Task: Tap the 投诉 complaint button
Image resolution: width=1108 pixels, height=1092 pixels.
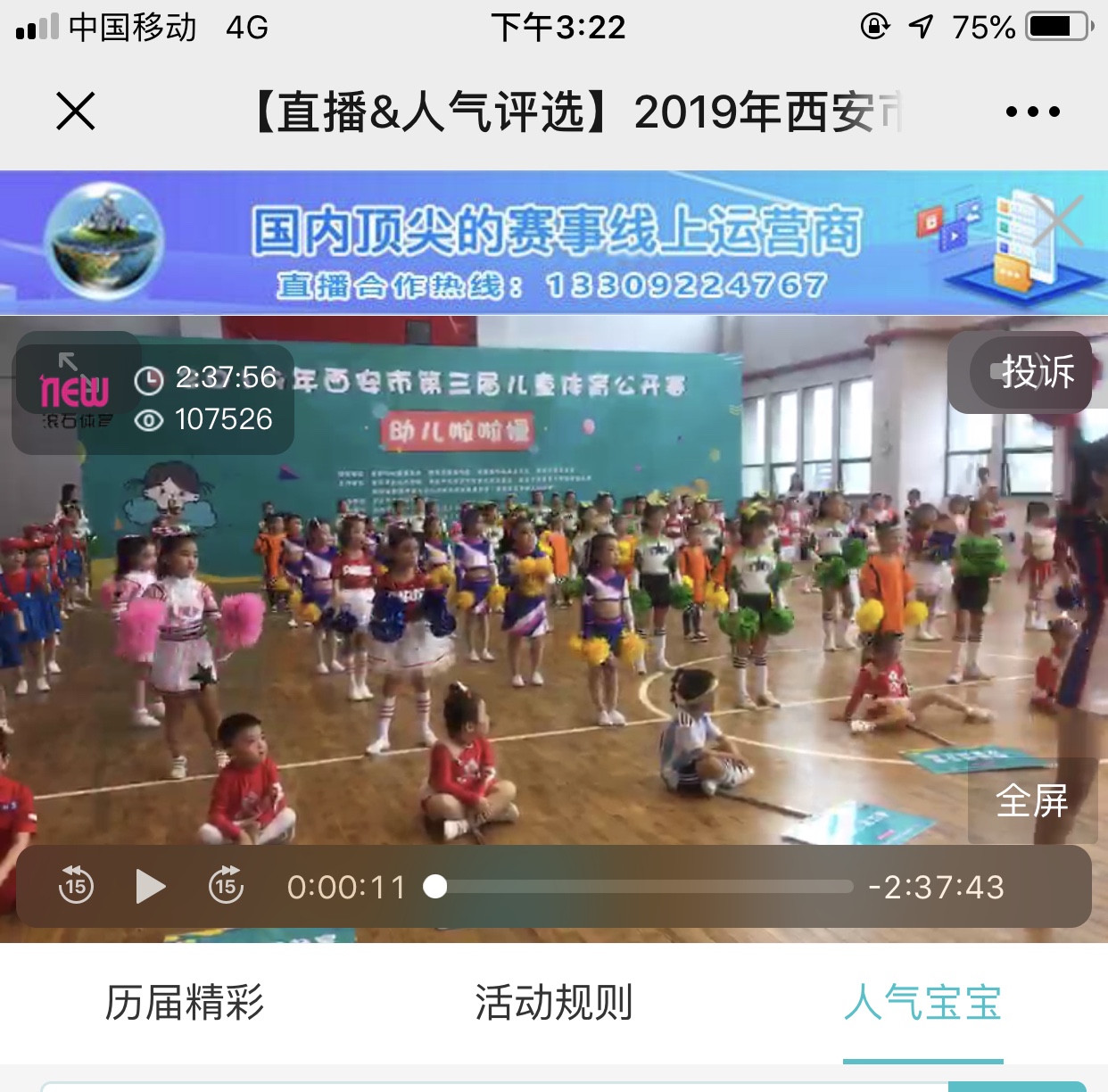Action: tap(1036, 372)
